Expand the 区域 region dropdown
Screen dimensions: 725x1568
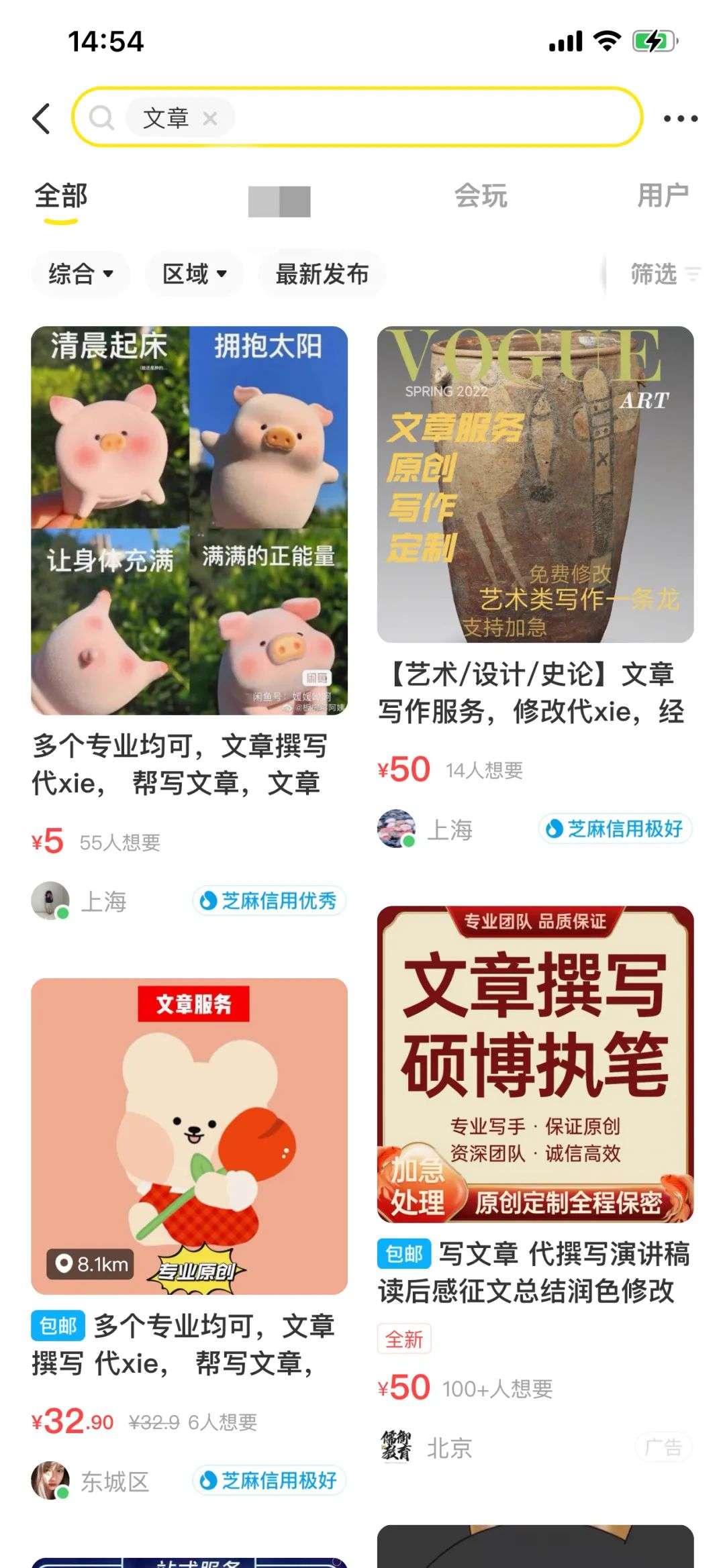point(195,274)
